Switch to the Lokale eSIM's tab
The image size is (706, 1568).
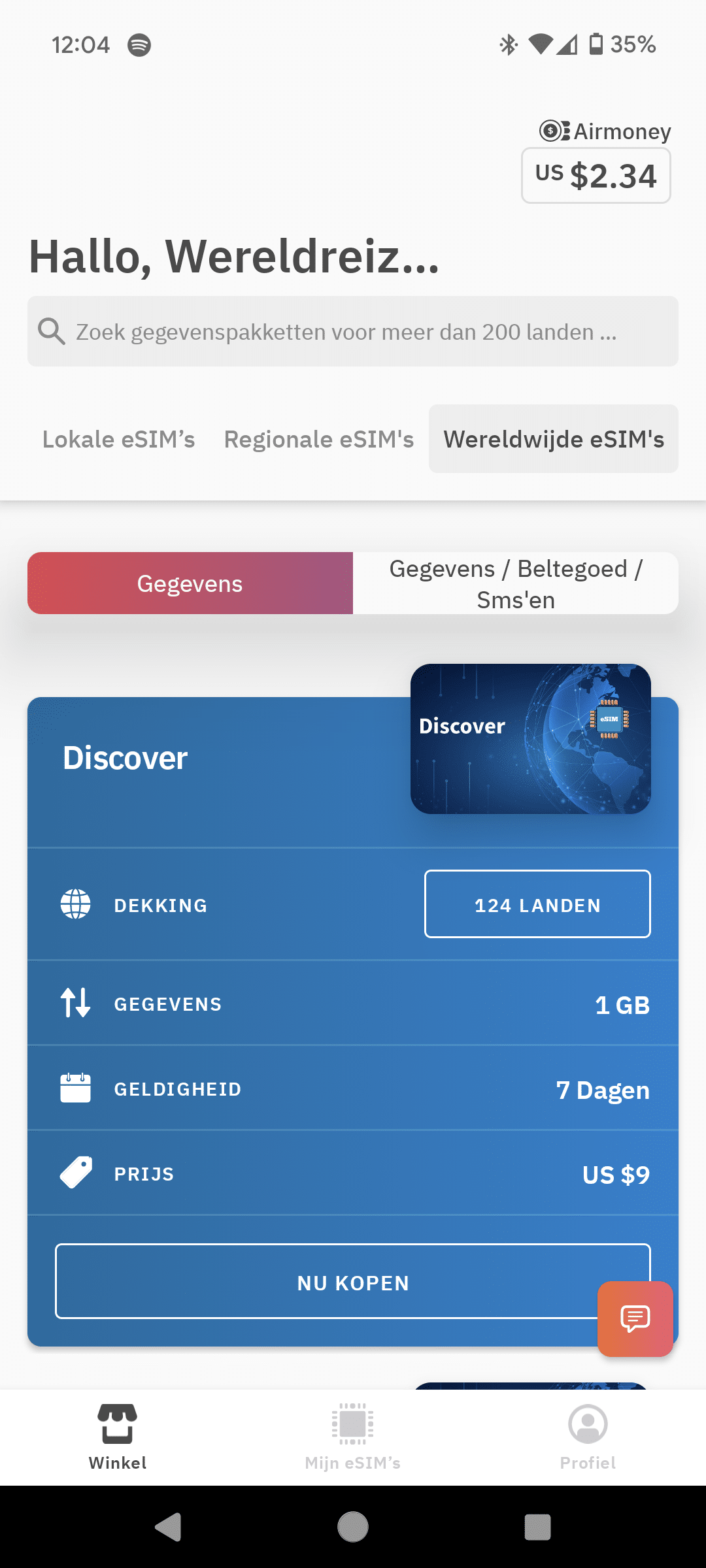(x=118, y=438)
